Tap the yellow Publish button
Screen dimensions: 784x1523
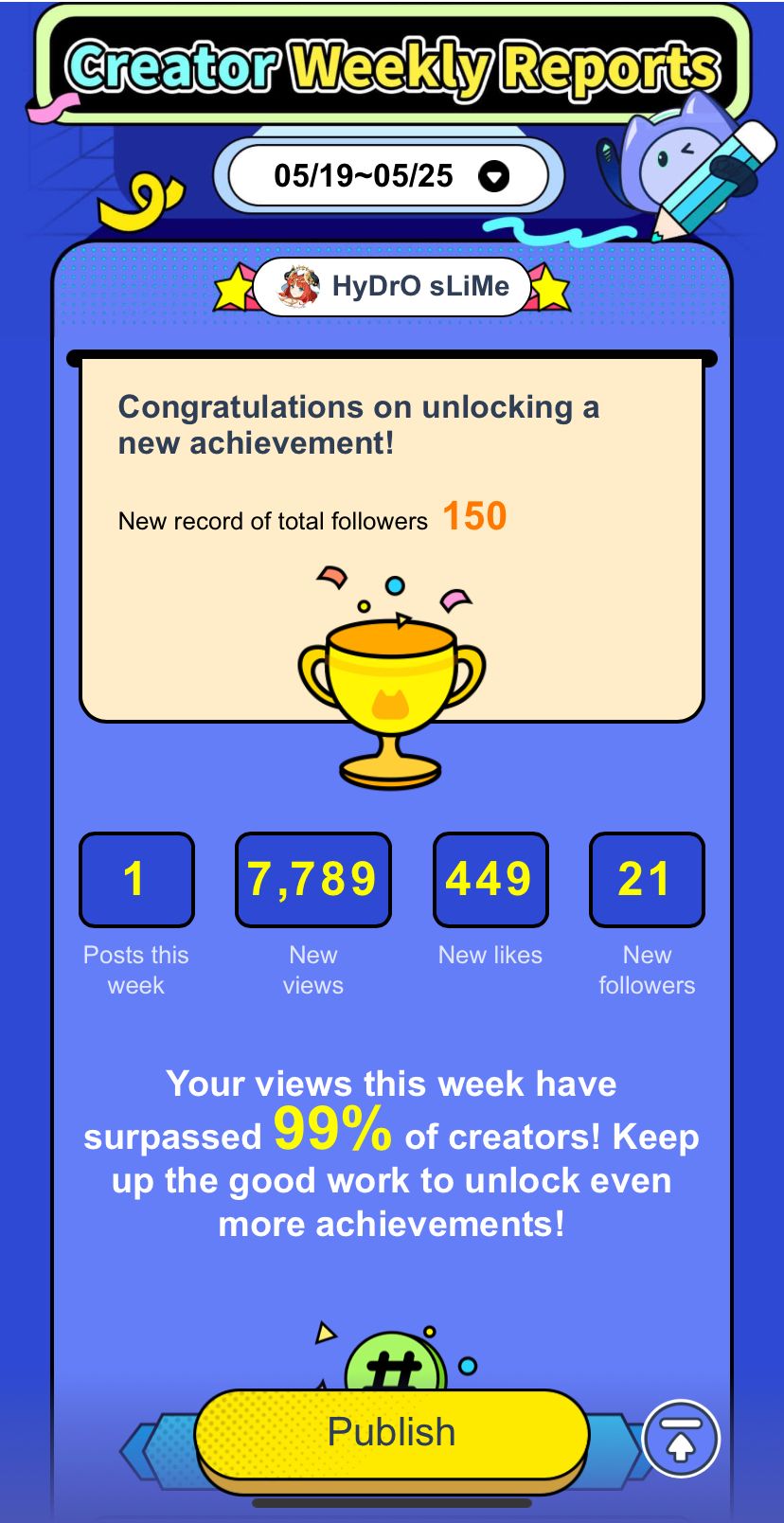click(x=391, y=1432)
